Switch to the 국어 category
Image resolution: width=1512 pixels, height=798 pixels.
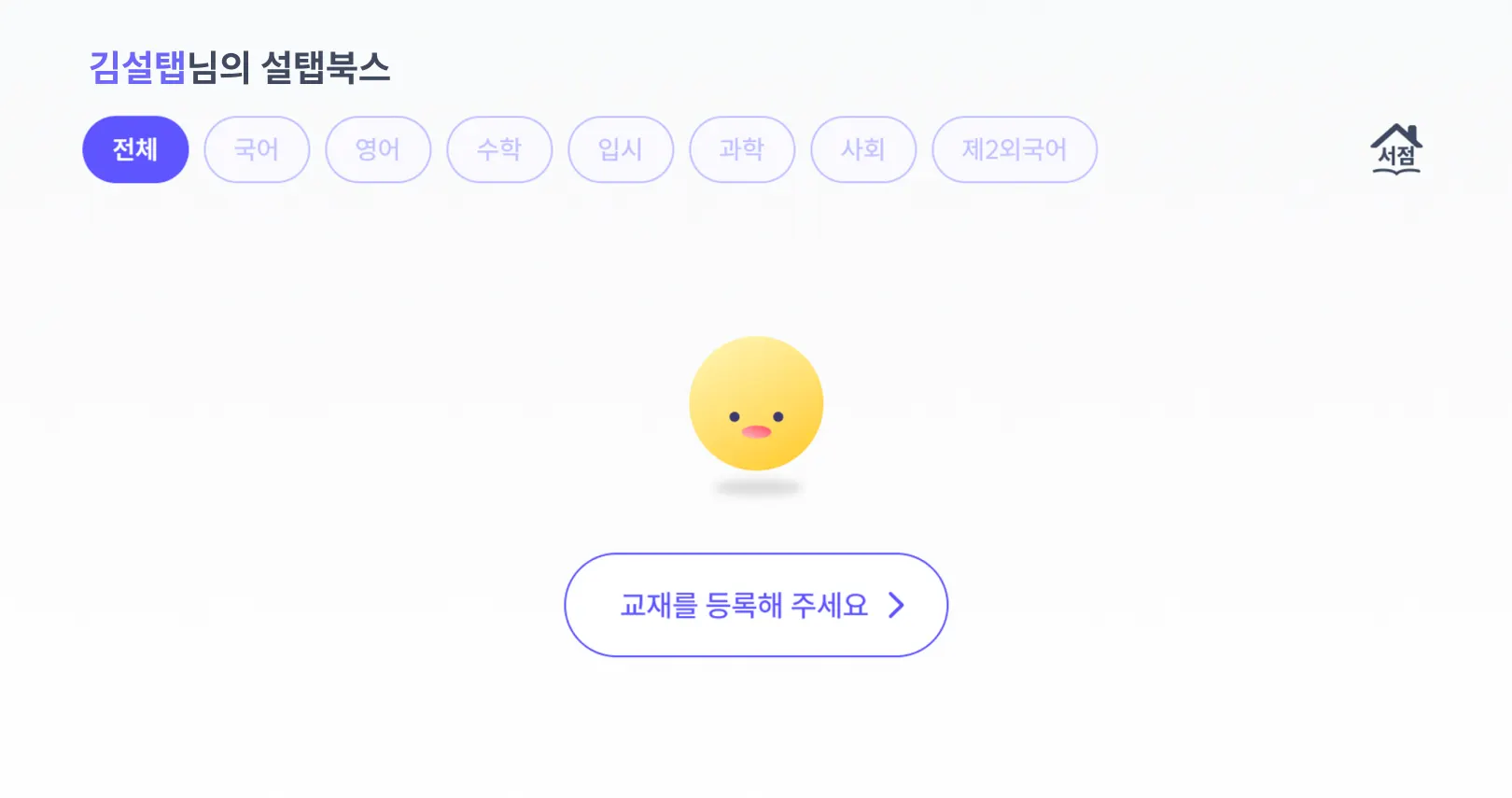(x=257, y=149)
